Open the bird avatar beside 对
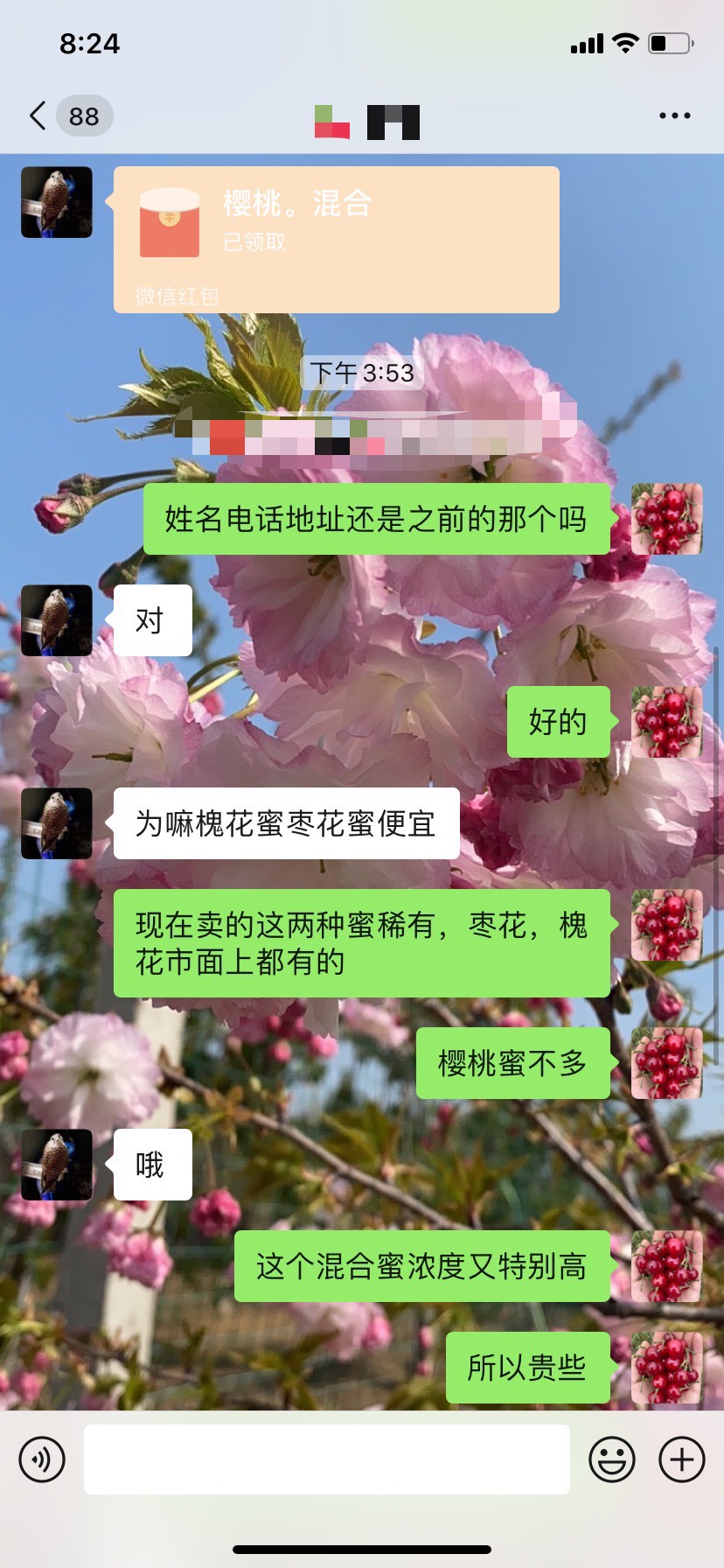The height and width of the screenshot is (1568, 724). click(57, 620)
